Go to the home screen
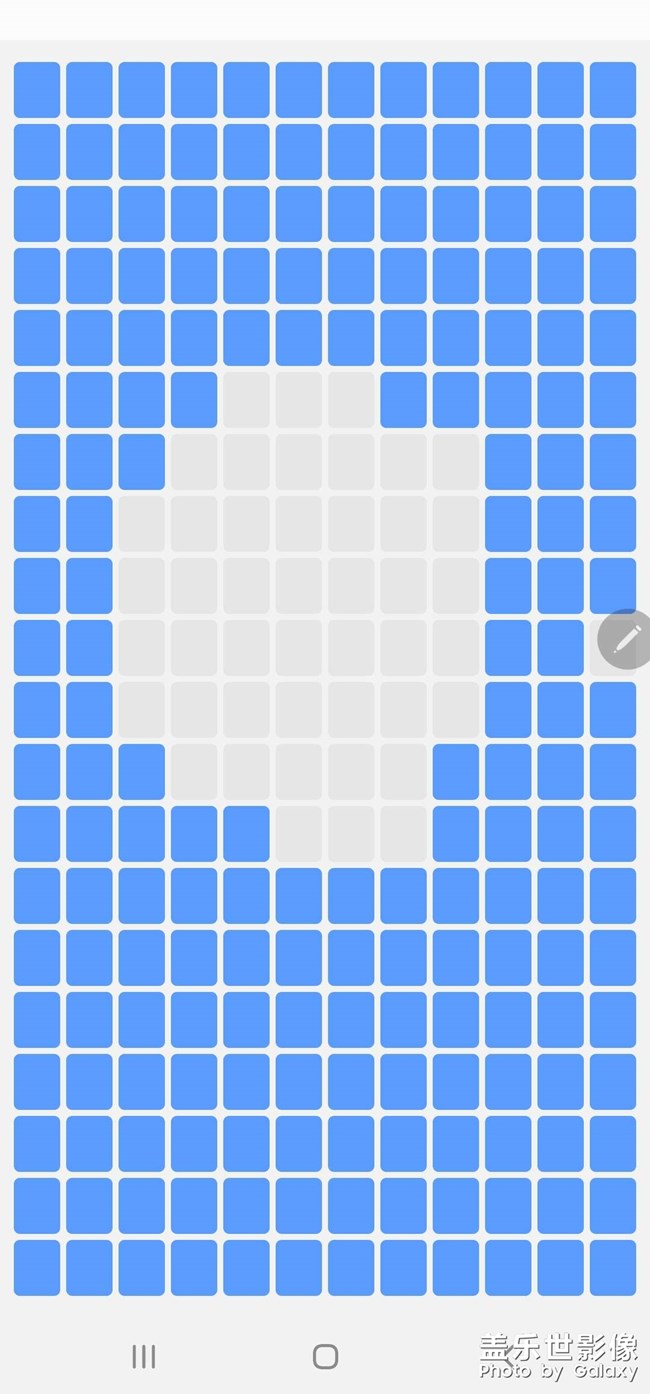This screenshot has height=1394, width=650. 325,1356
